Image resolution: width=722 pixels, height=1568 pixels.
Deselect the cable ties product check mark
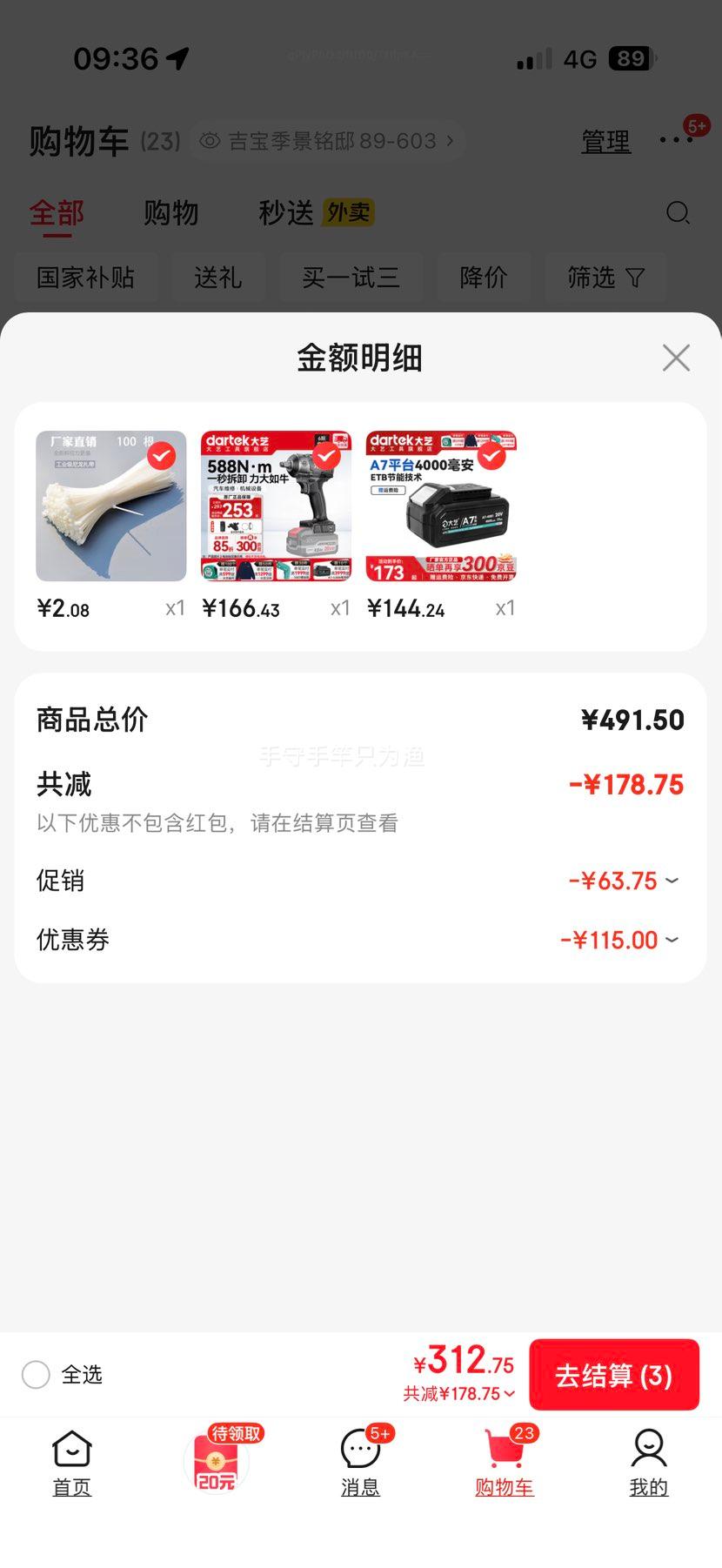[x=161, y=456]
